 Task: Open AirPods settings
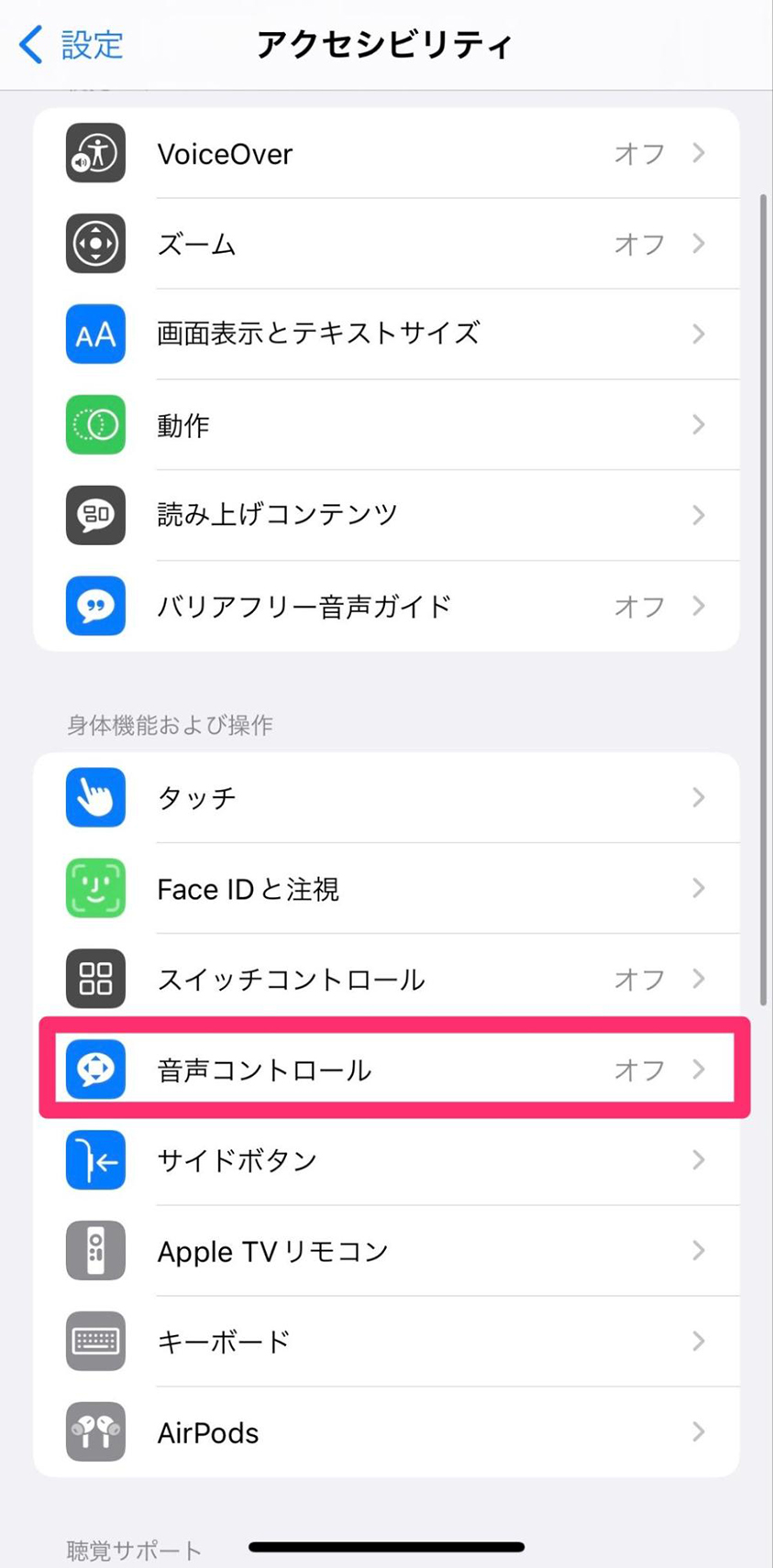[x=385, y=1432]
